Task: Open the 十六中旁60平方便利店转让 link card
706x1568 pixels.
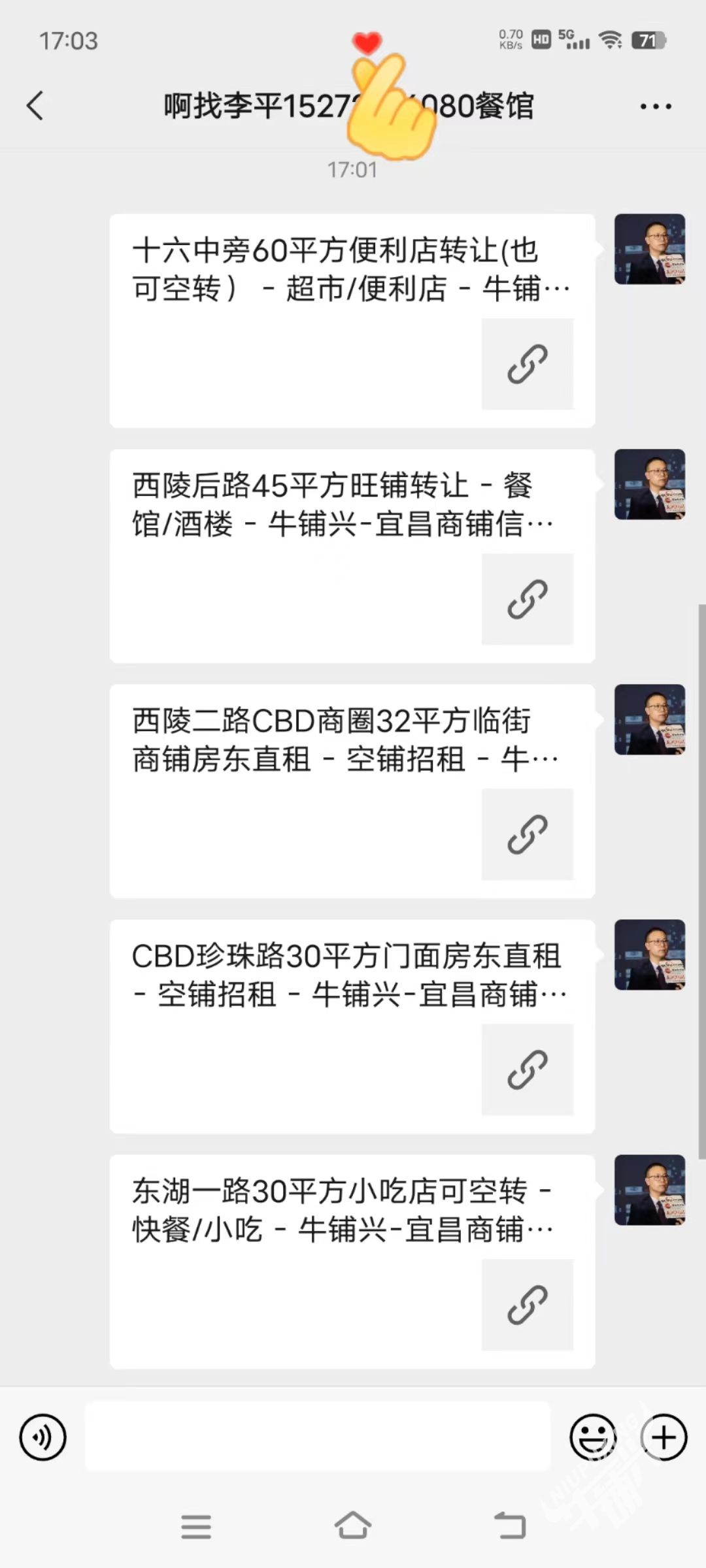Action: pos(352,320)
